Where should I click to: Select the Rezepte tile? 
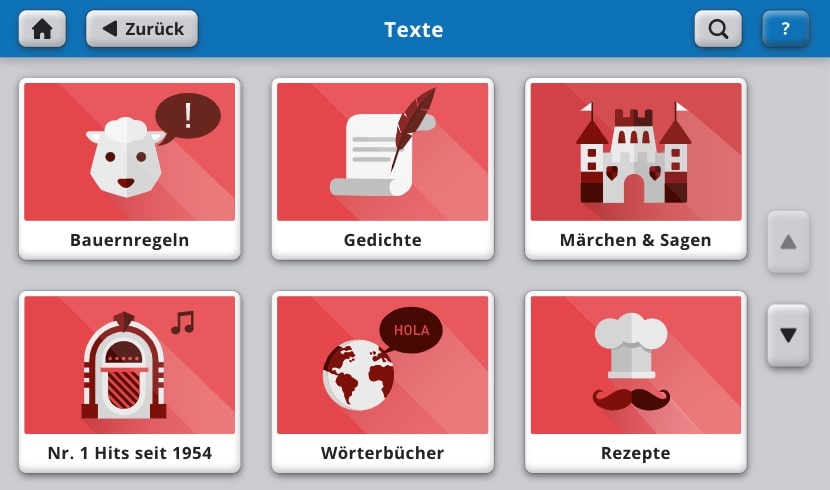tap(636, 381)
